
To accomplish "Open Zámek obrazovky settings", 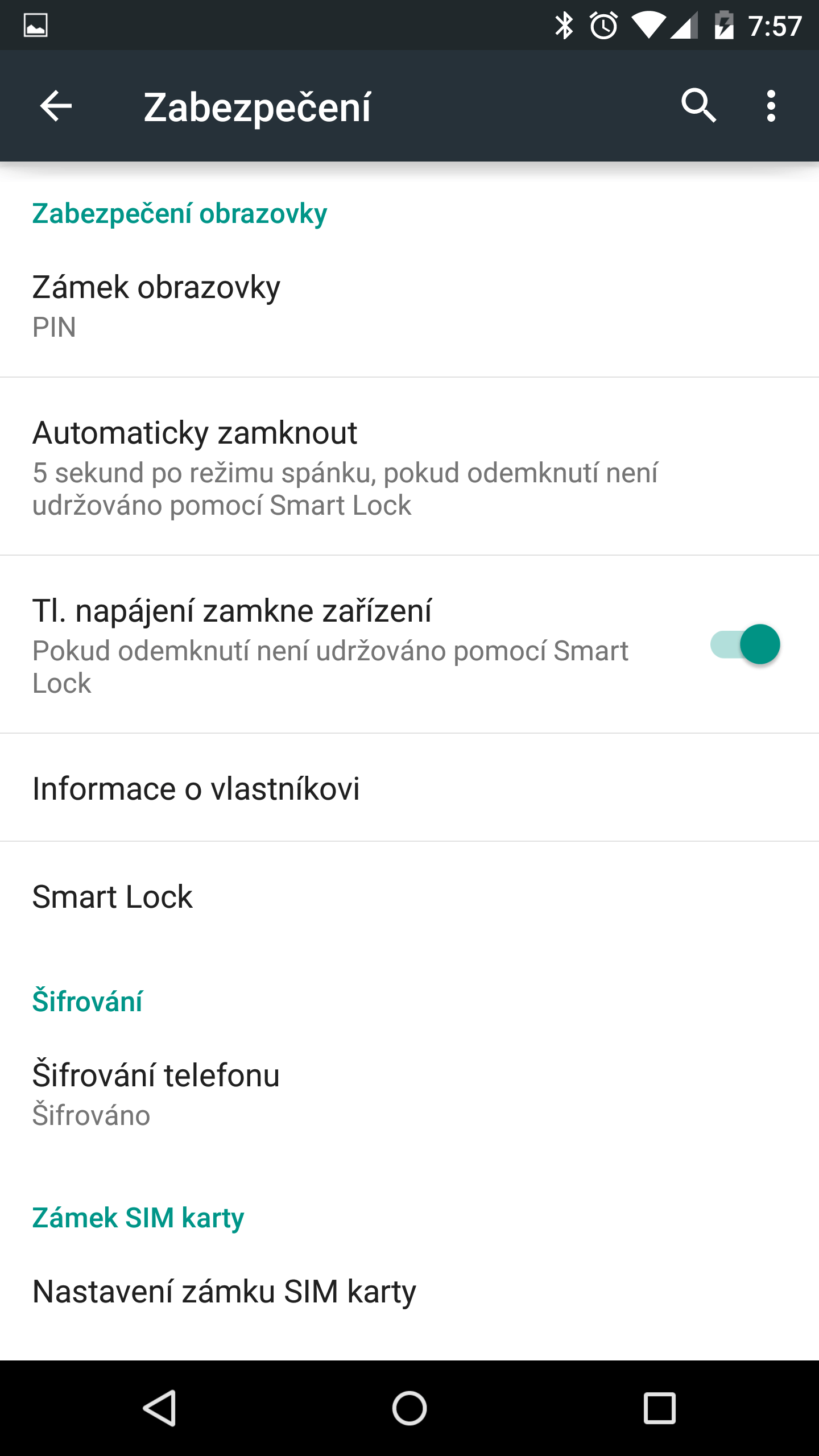I will click(x=409, y=305).
